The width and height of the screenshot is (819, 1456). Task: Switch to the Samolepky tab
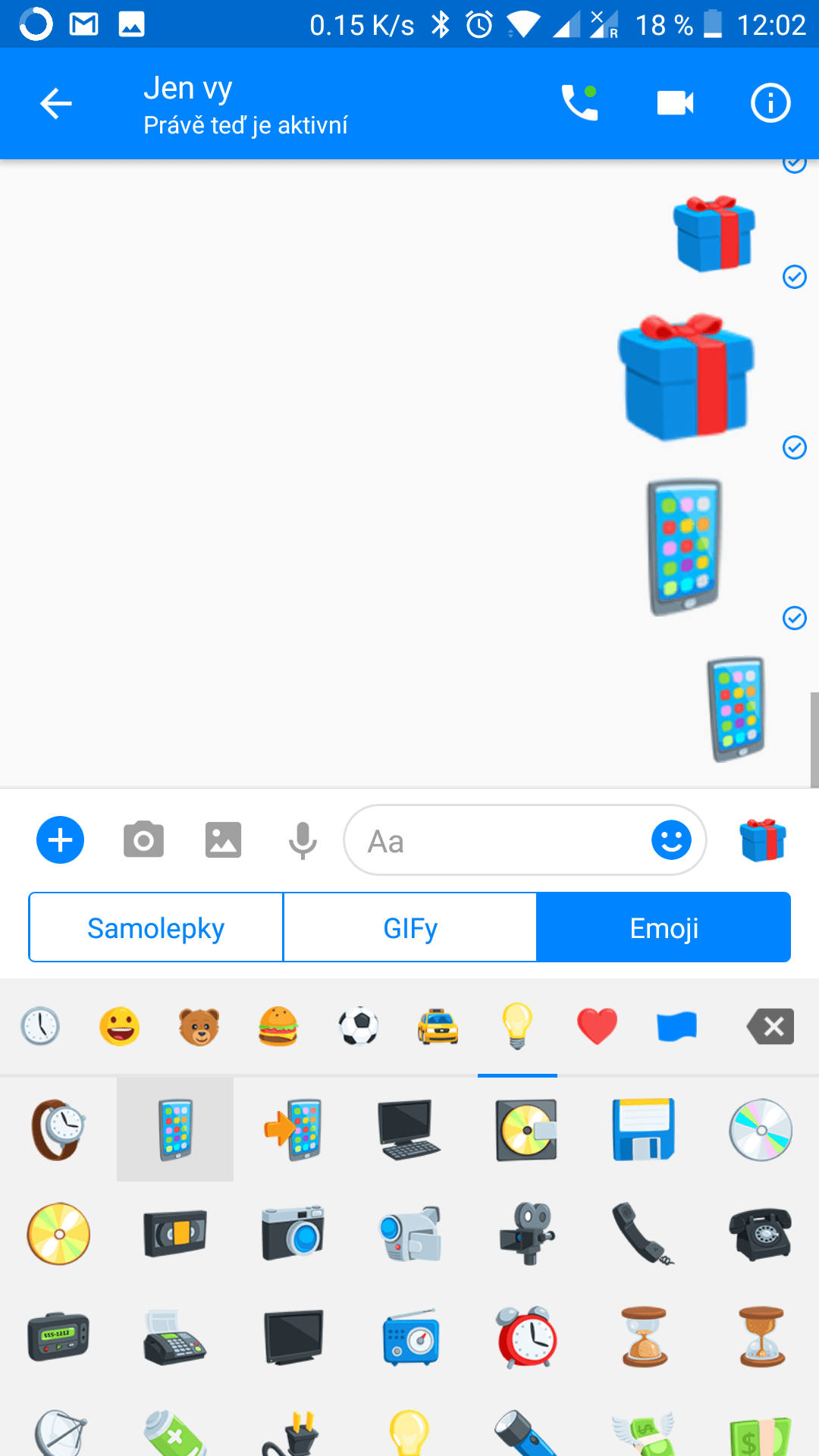(155, 927)
